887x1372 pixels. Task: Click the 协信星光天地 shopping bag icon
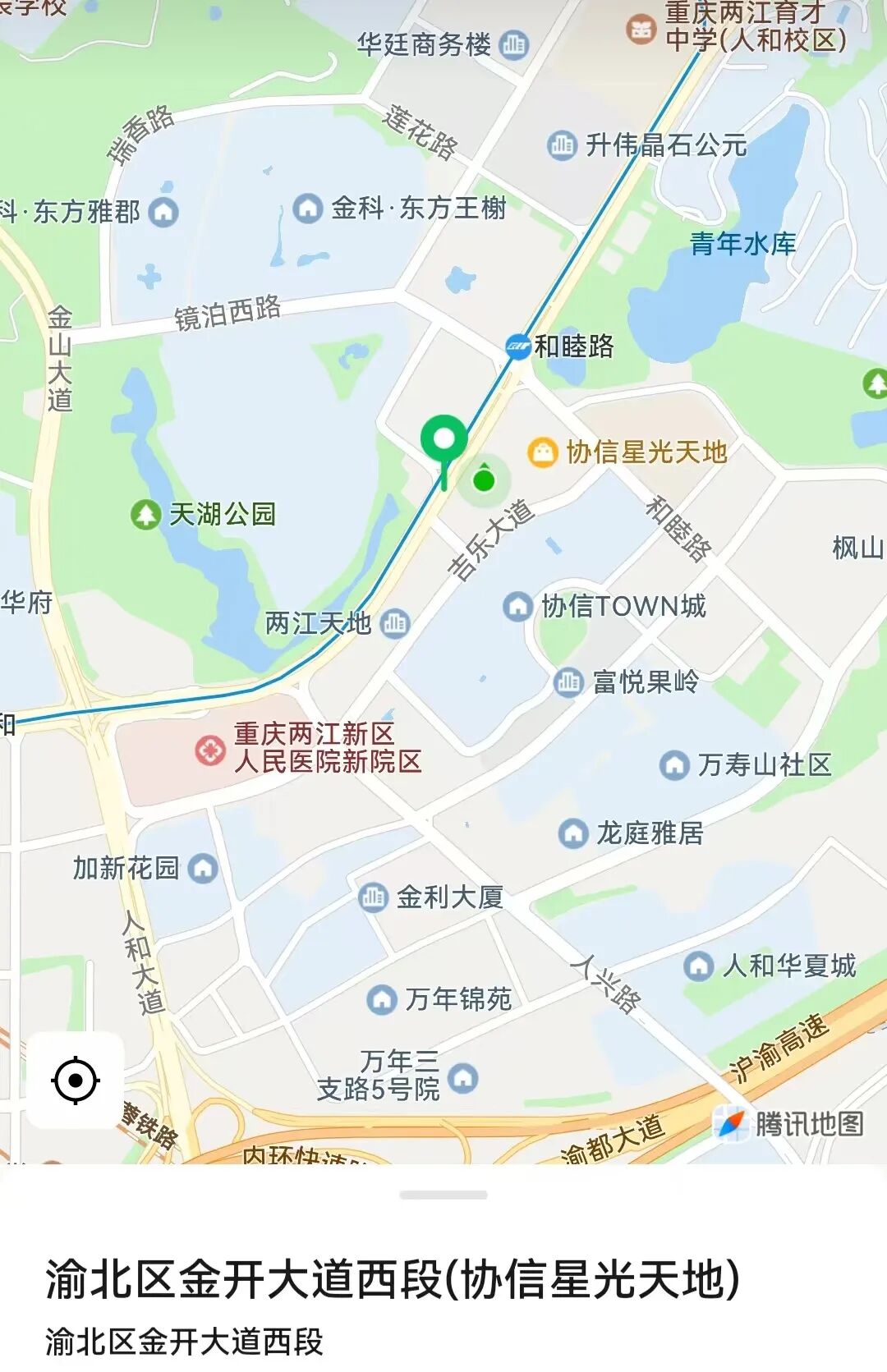click(x=541, y=450)
